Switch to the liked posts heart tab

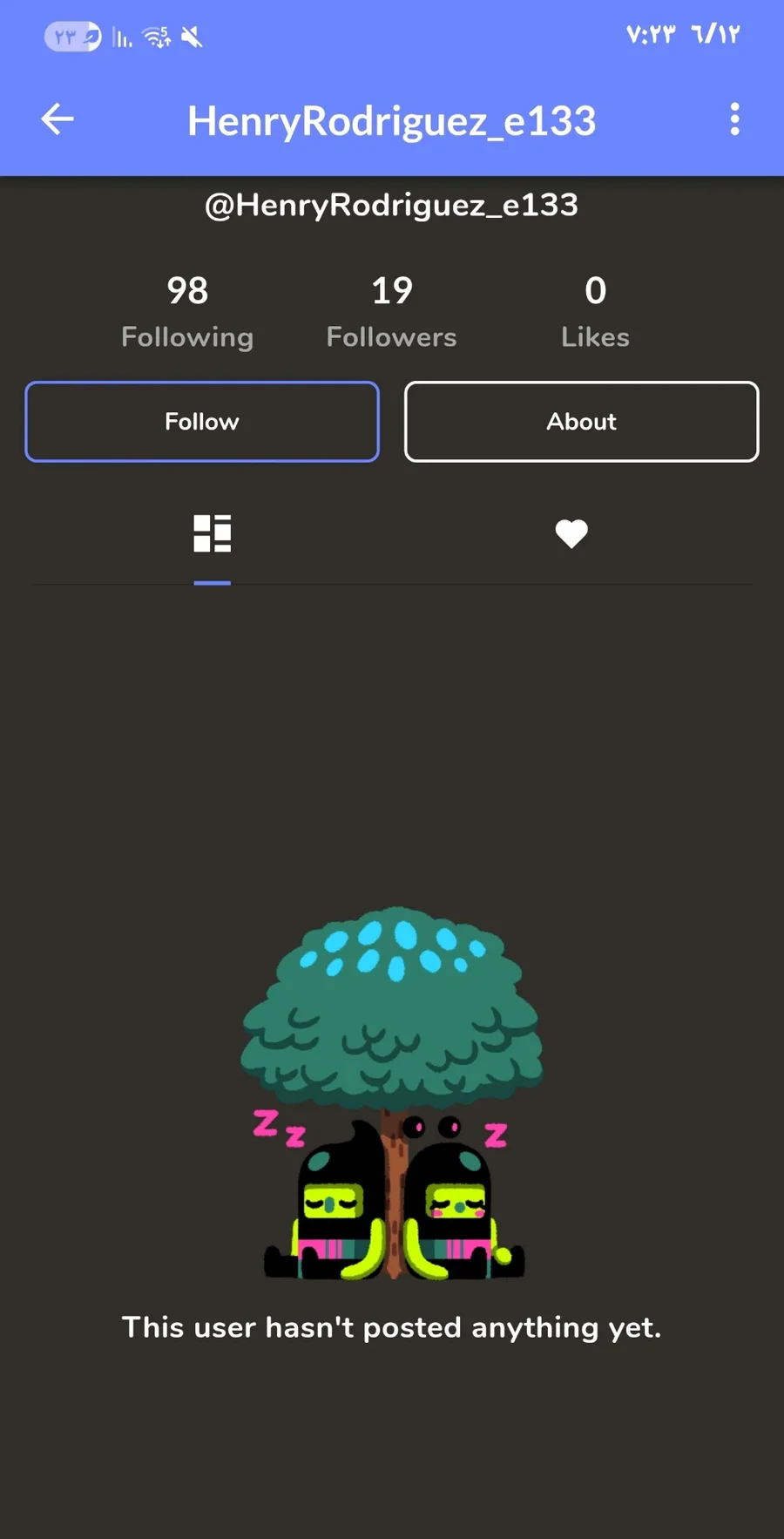click(571, 533)
